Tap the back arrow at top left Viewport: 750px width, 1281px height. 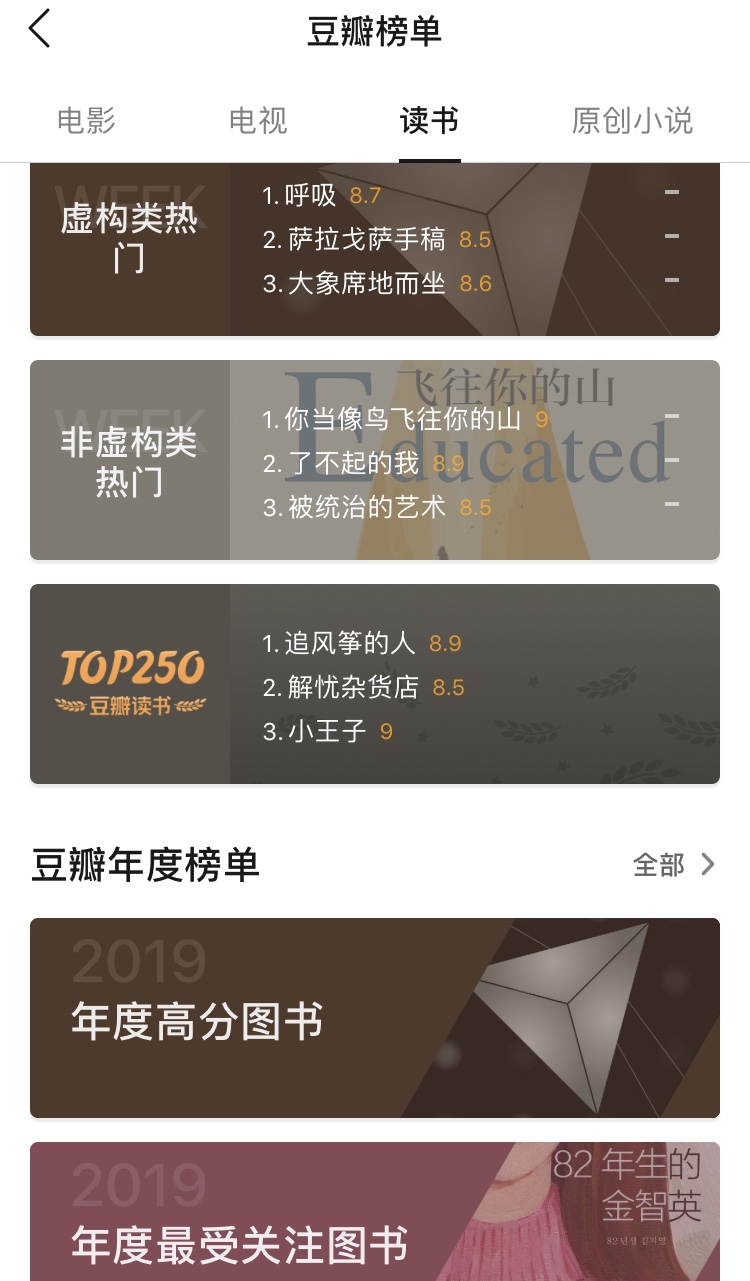[40, 29]
